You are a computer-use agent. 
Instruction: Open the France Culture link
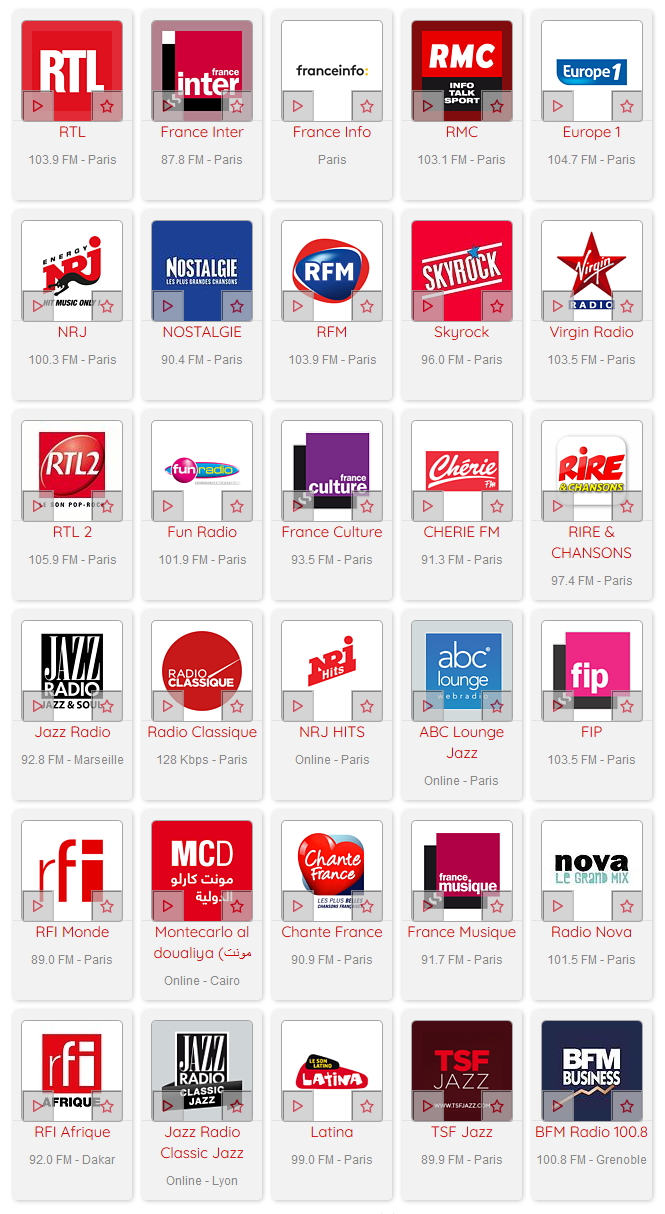tap(332, 532)
